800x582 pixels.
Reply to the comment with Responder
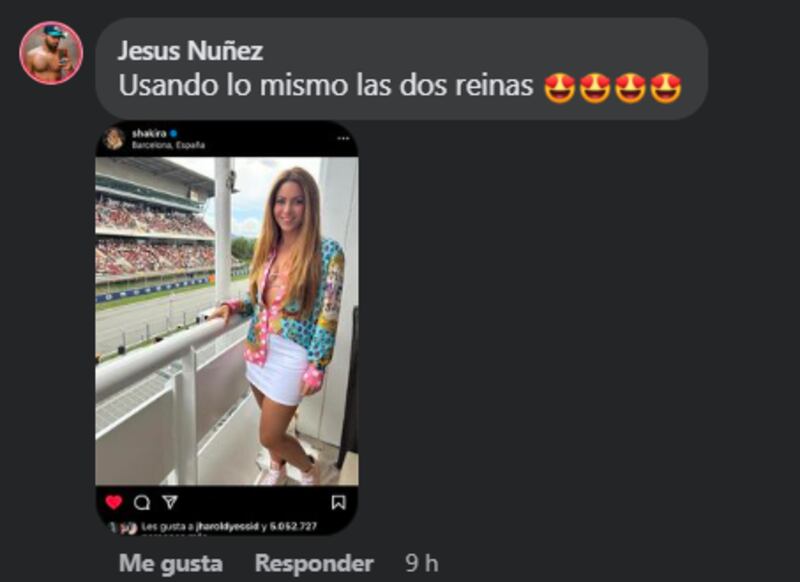[313, 563]
